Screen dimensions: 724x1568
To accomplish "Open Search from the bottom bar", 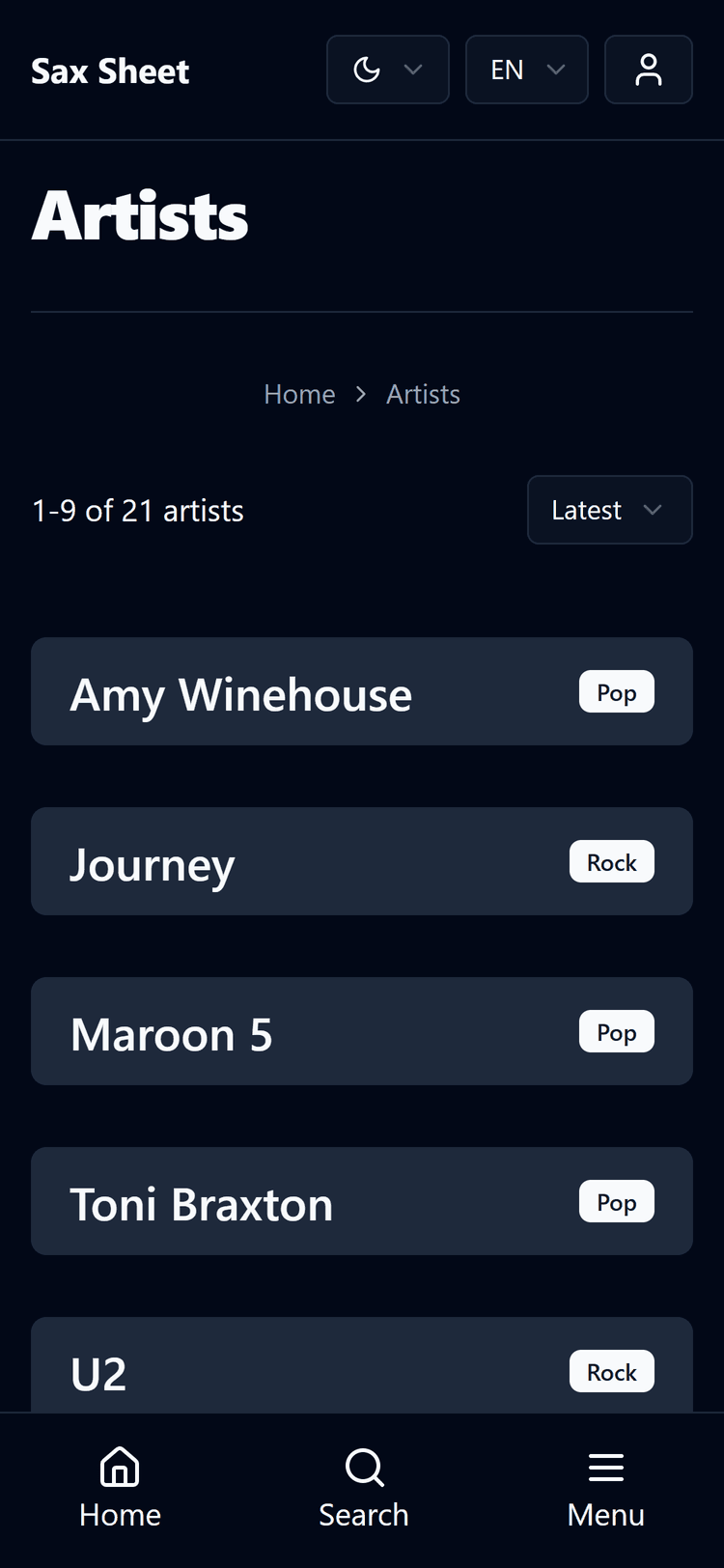I will coord(363,1487).
